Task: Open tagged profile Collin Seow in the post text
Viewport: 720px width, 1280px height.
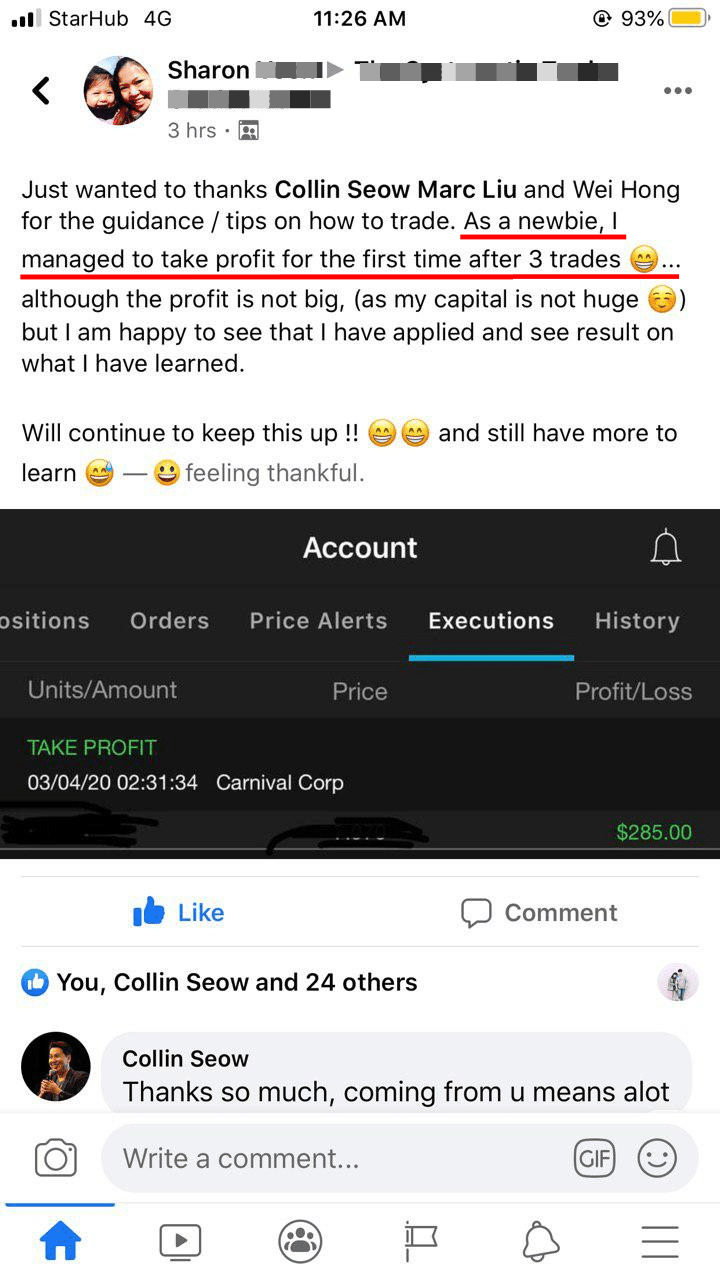Action: pos(342,190)
